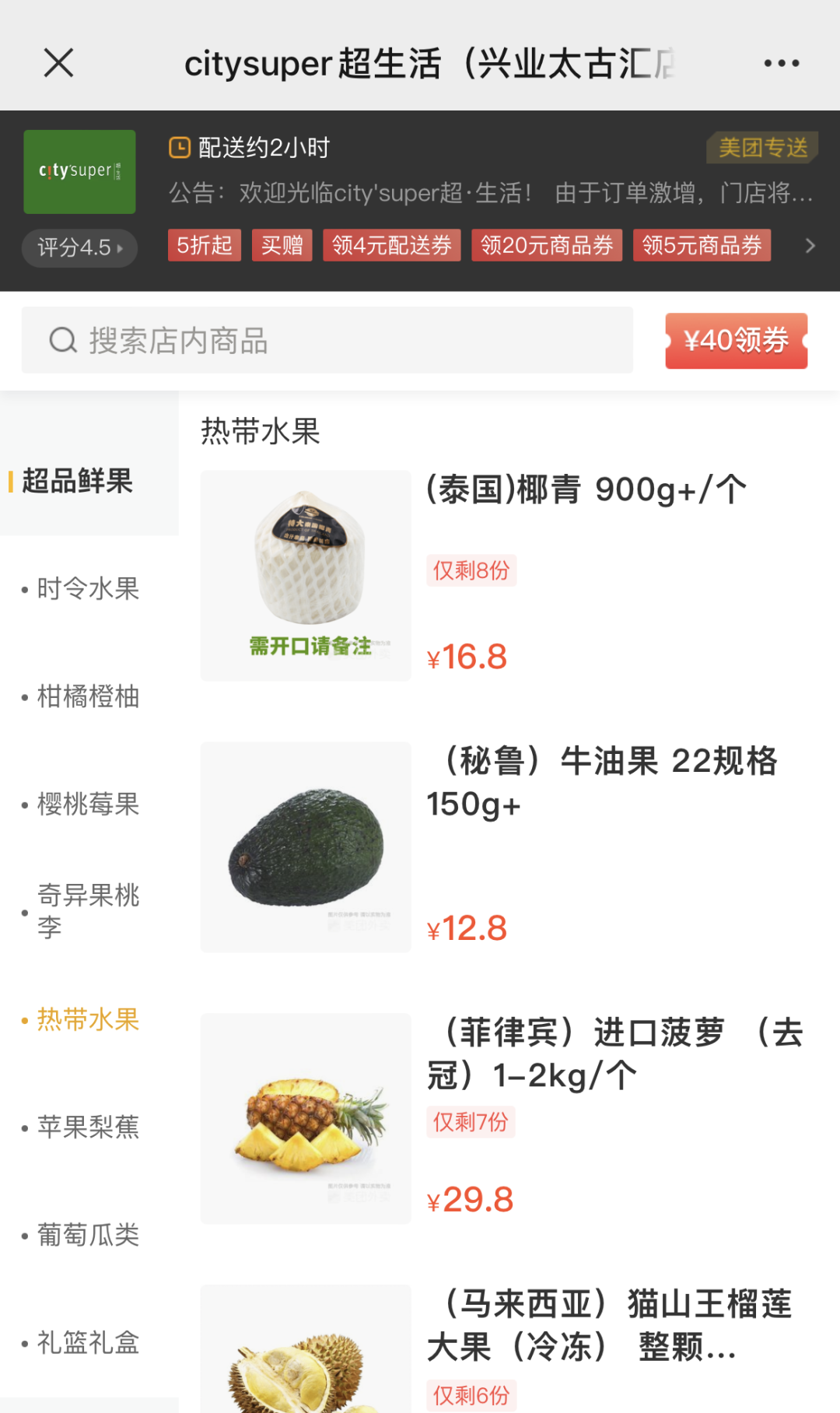This screenshot has width=840, height=1413.
Task: Claim the 领5元商品券 coupon
Action: click(x=701, y=245)
